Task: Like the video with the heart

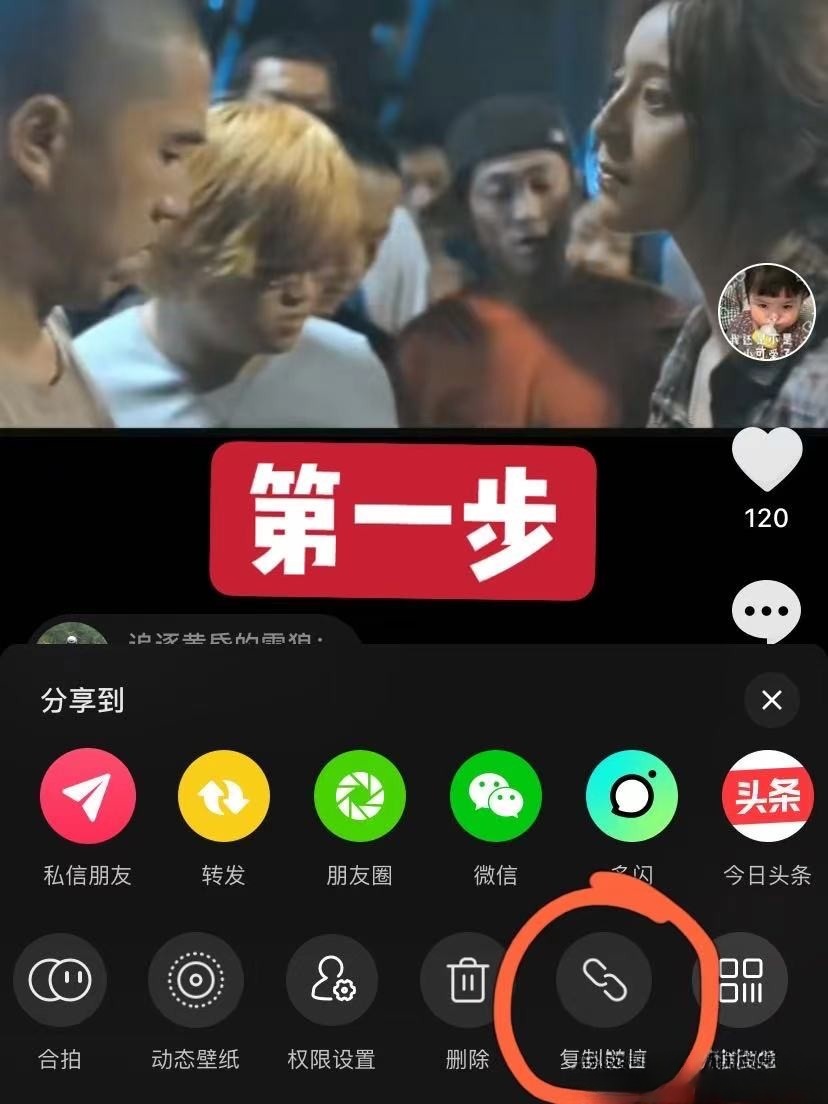Action: pyautogui.click(x=767, y=460)
